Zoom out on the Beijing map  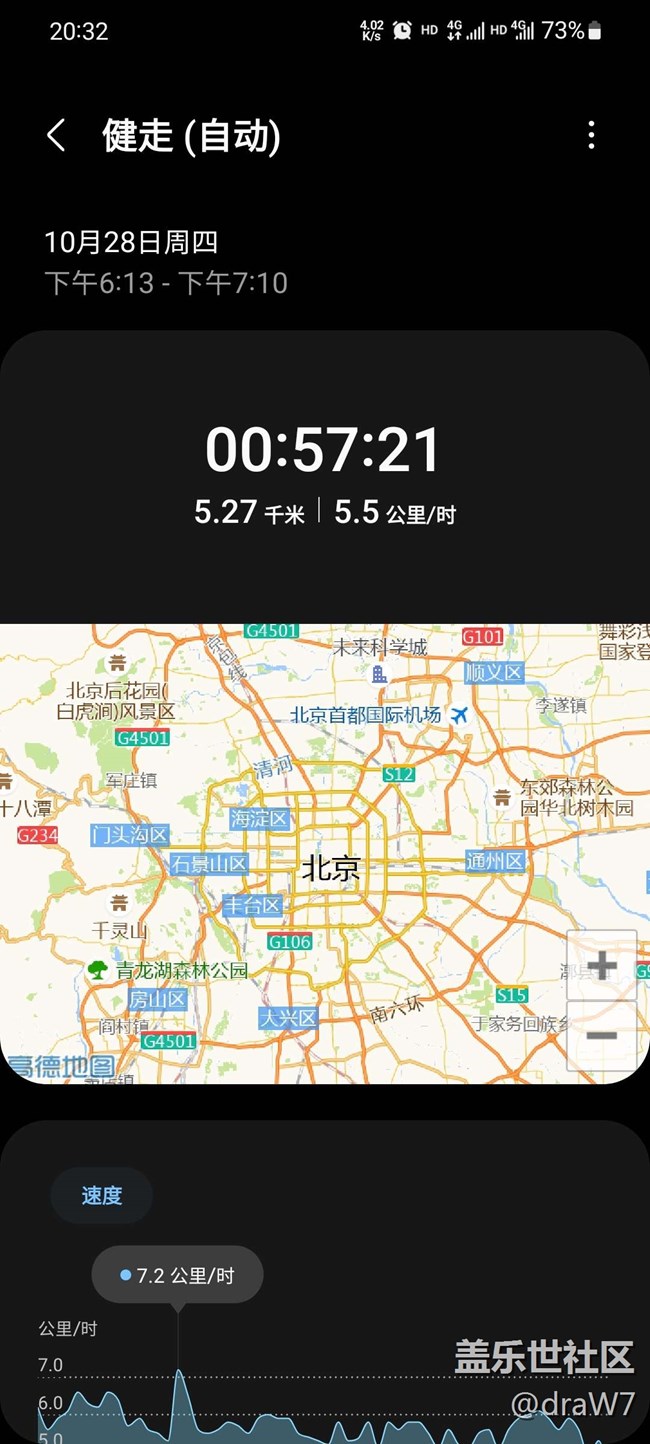pos(601,1035)
